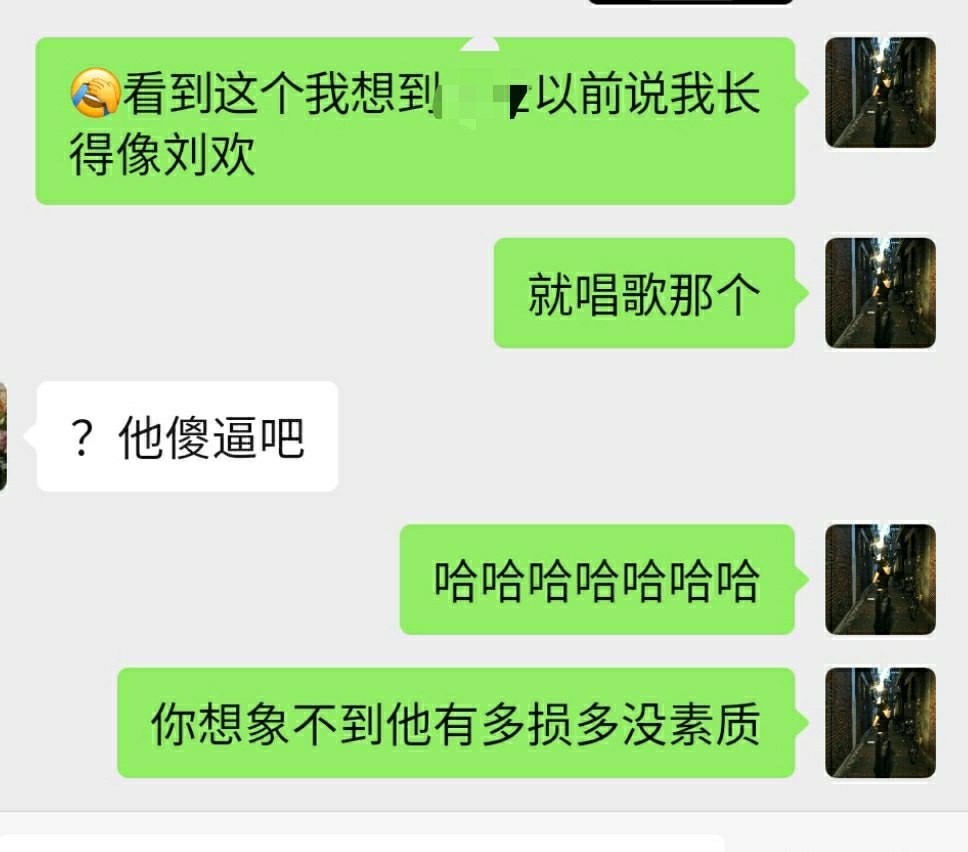Open the avatar next to 你想象不到他有多损多没素质
The width and height of the screenshot is (968, 852).
coord(880,723)
